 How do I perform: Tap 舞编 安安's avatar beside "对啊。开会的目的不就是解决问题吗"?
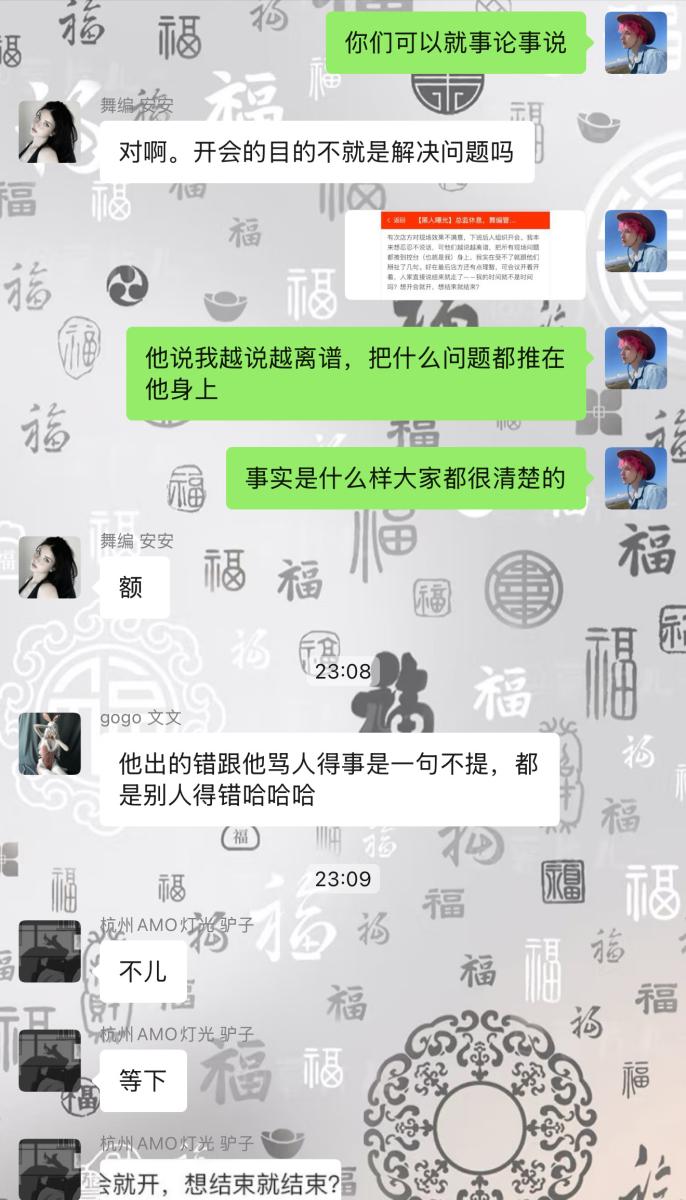pyautogui.click(x=50, y=131)
